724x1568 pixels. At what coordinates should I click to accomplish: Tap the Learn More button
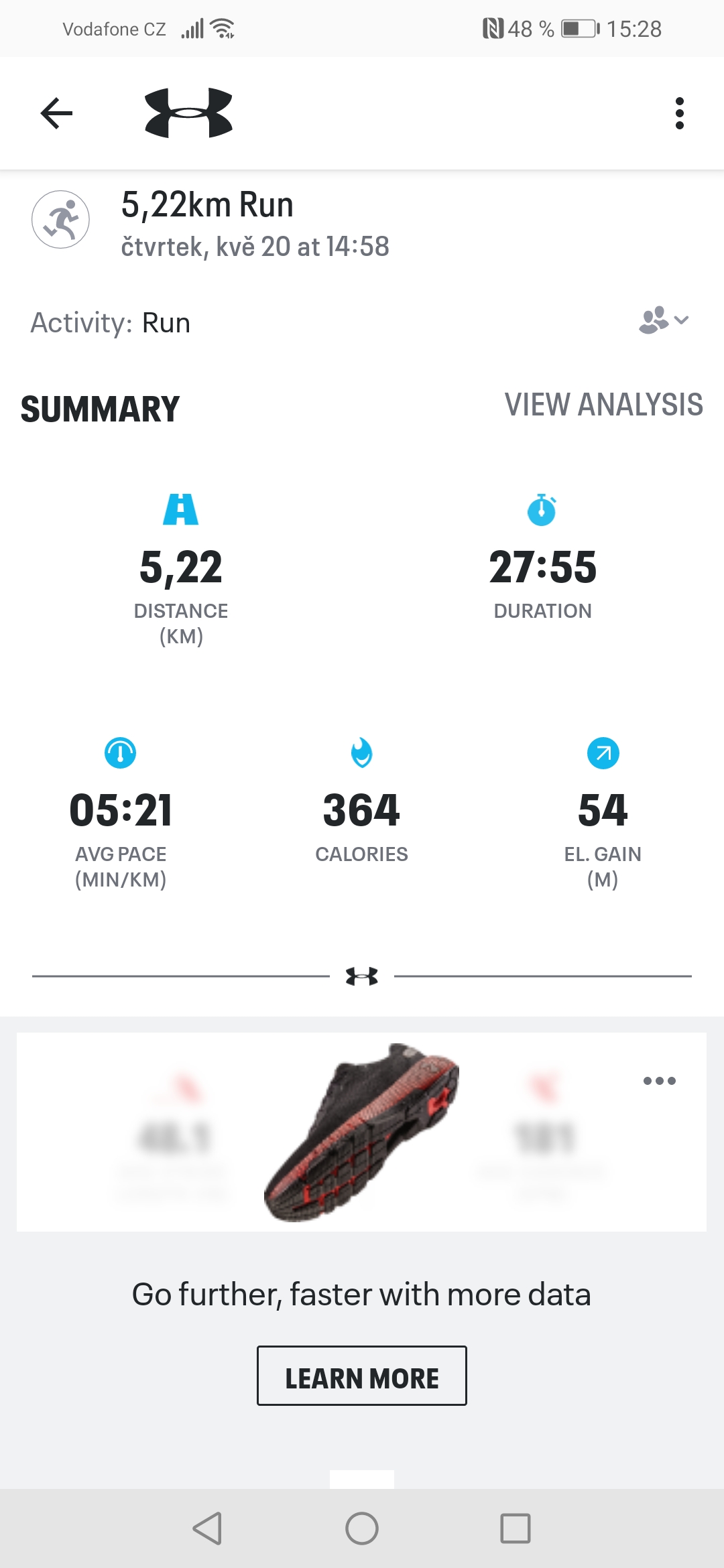[362, 1376]
